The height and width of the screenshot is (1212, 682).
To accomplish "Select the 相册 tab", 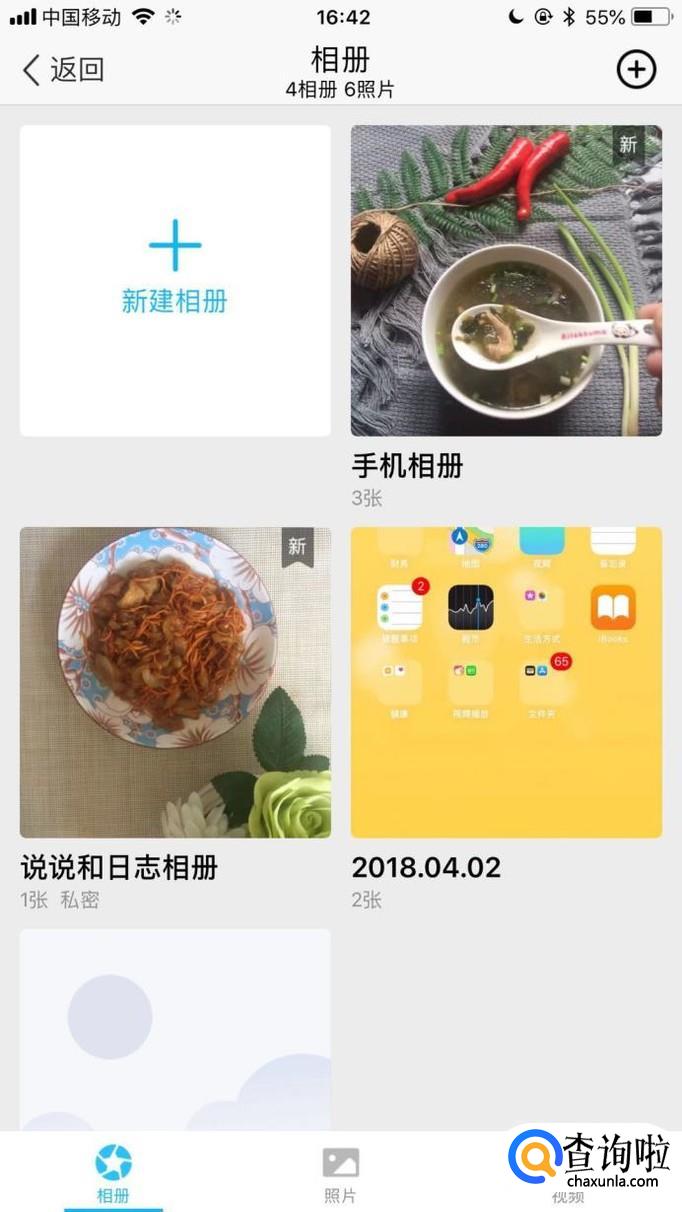I will pos(113,1173).
